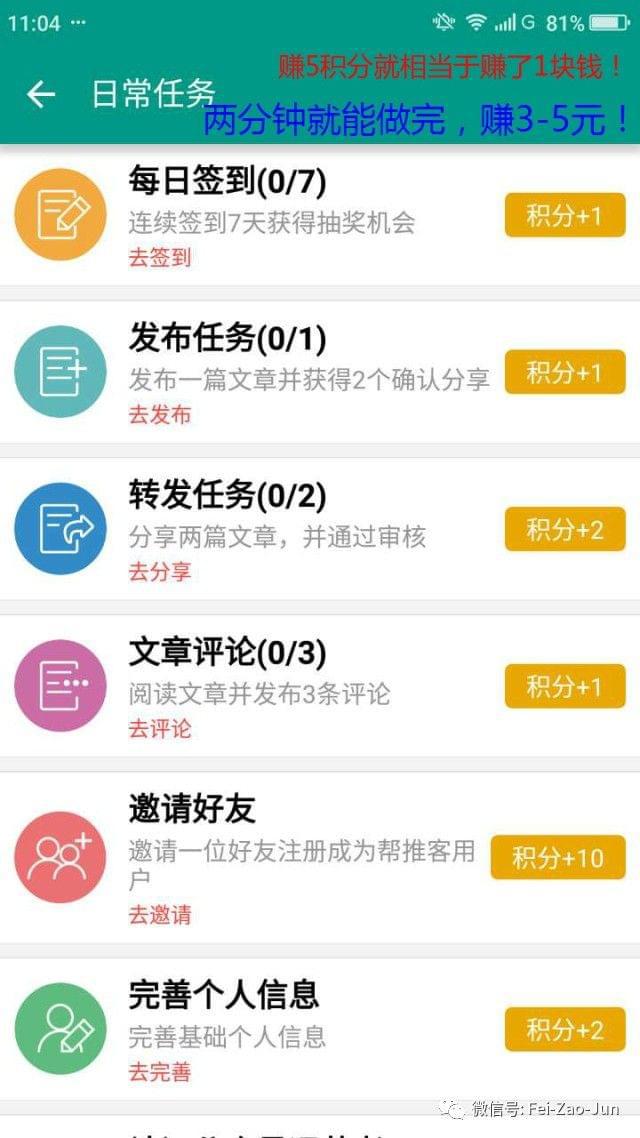
Task: Tap 积分+2 button for 转发任务
Action: click(565, 529)
